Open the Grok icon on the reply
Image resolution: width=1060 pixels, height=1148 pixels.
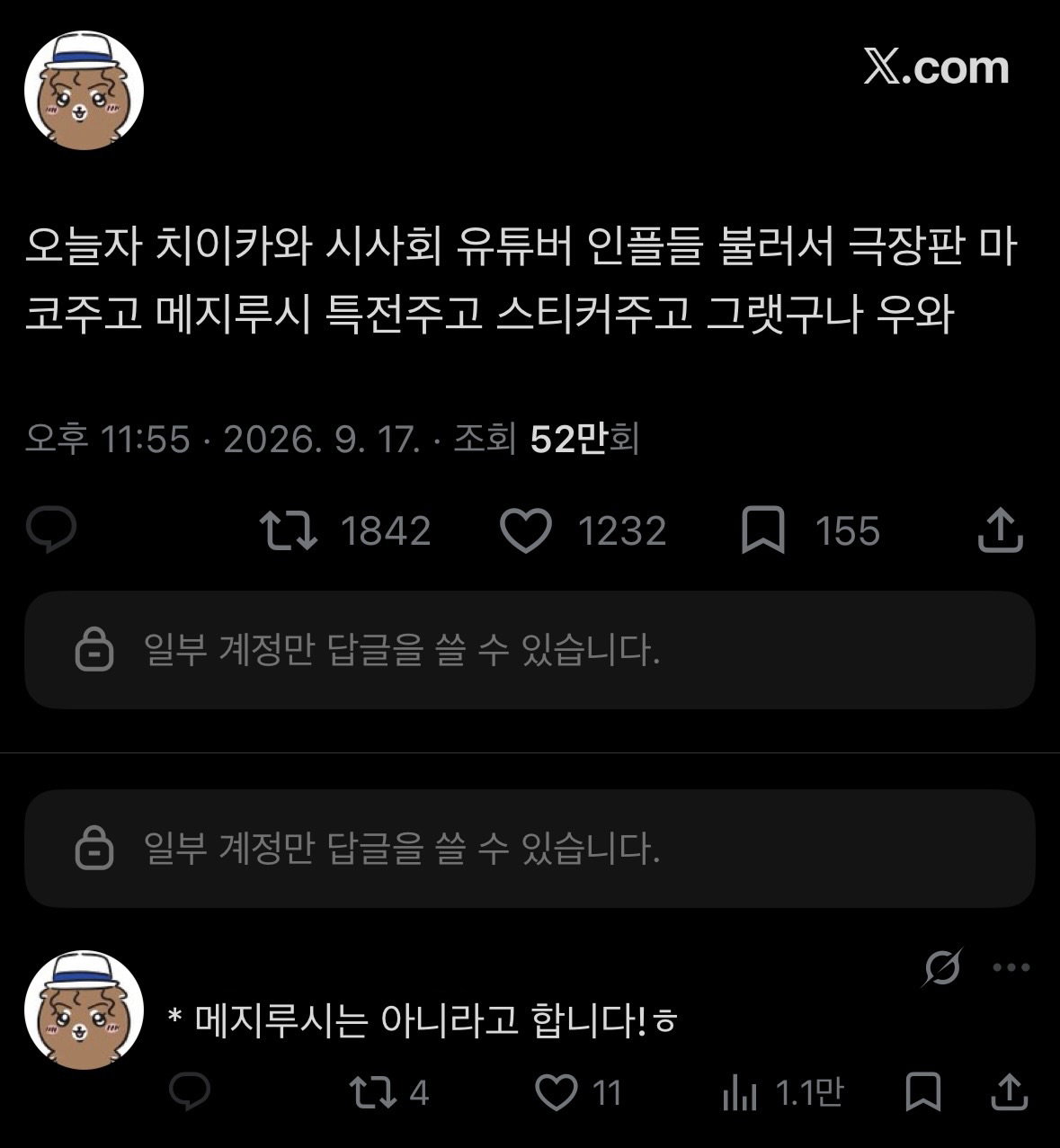[942, 967]
